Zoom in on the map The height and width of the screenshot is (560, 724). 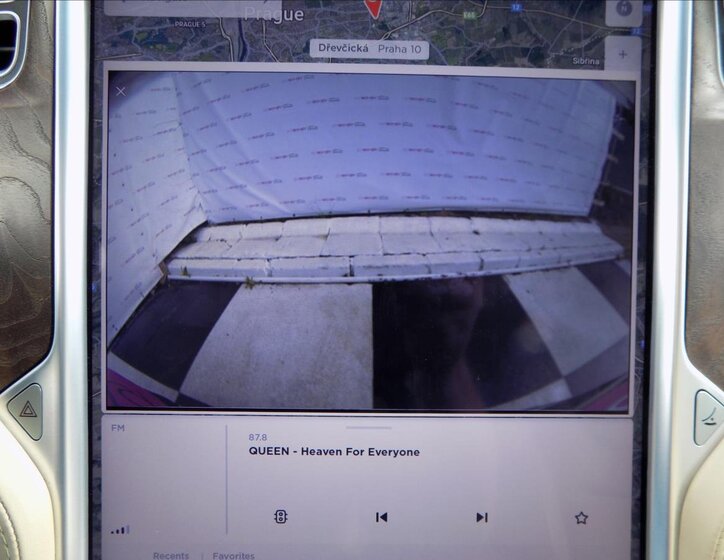[623, 53]
